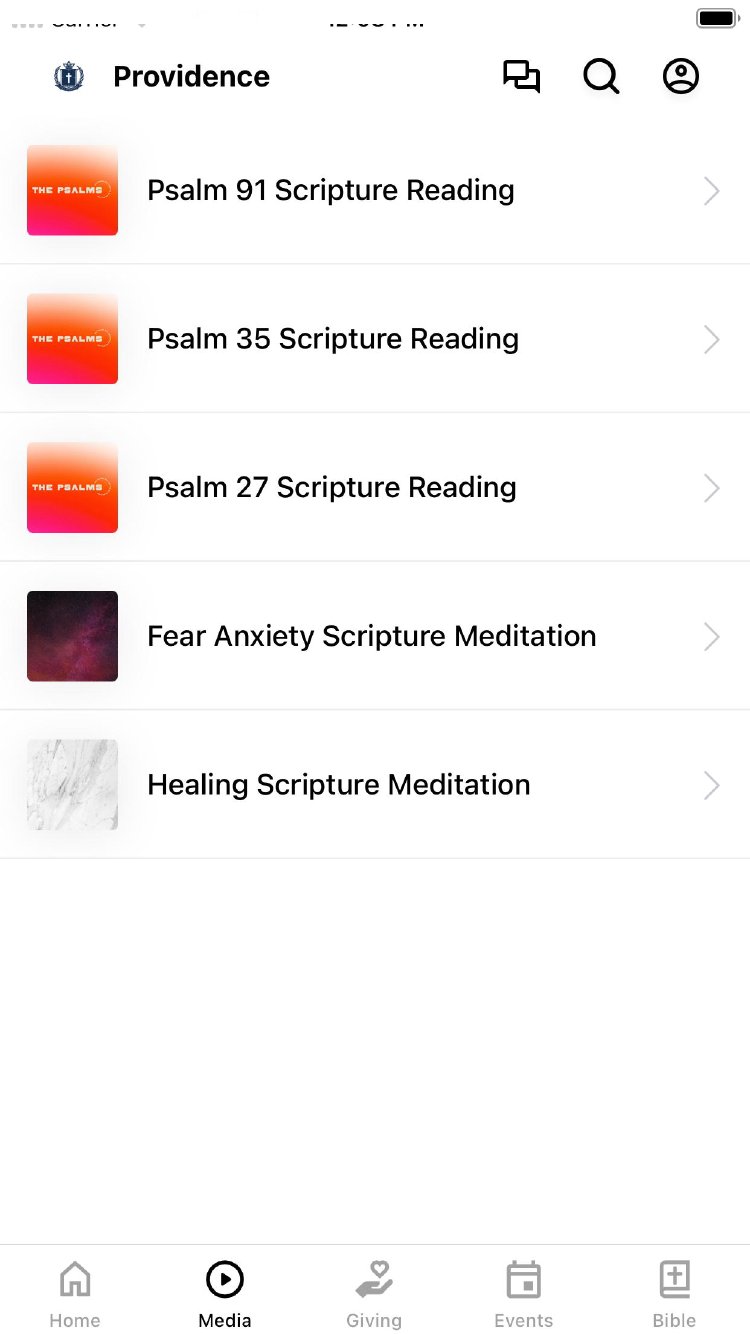Open search using the magnifier icon
This screenshot has height=1334, width=750.
601,77
